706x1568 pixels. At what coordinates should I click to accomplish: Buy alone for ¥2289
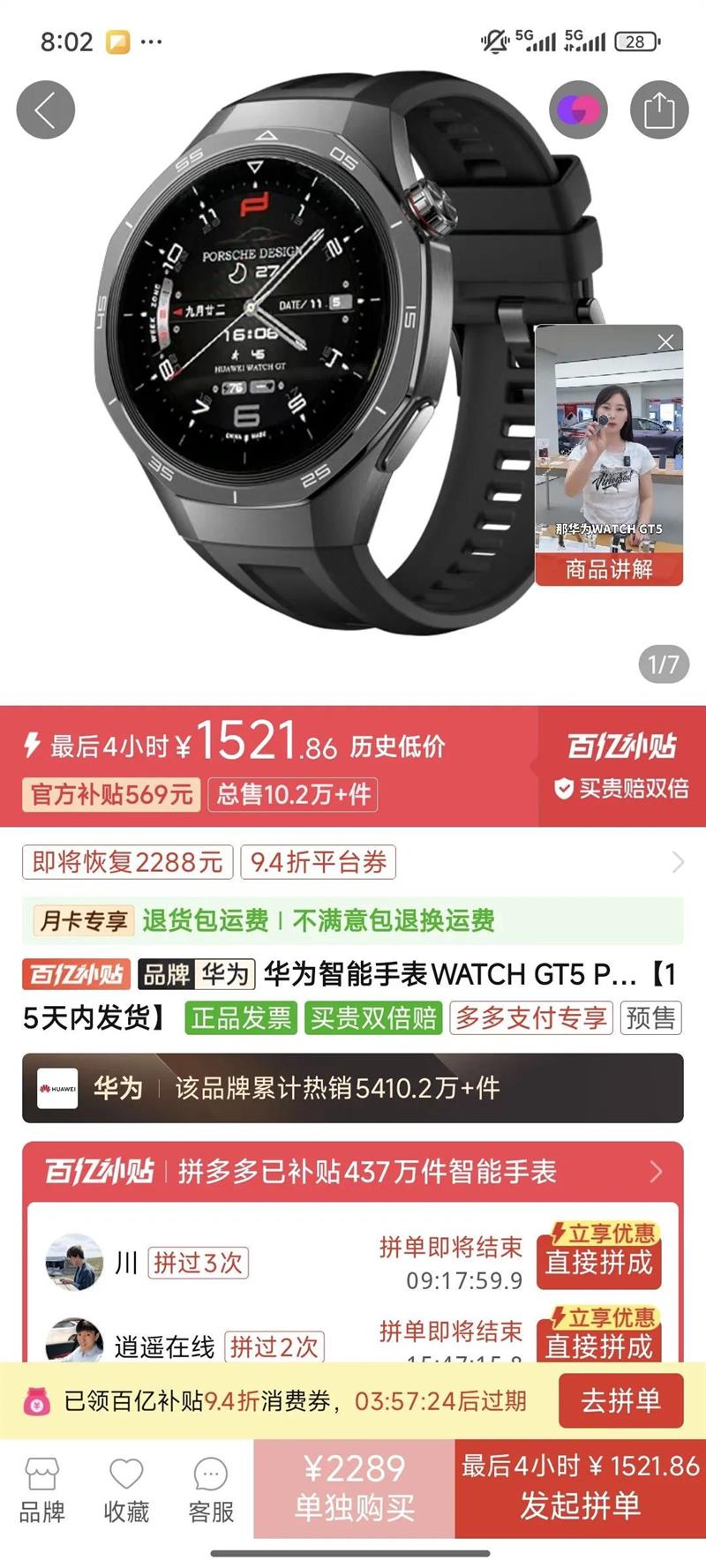tap(355, 1489)
